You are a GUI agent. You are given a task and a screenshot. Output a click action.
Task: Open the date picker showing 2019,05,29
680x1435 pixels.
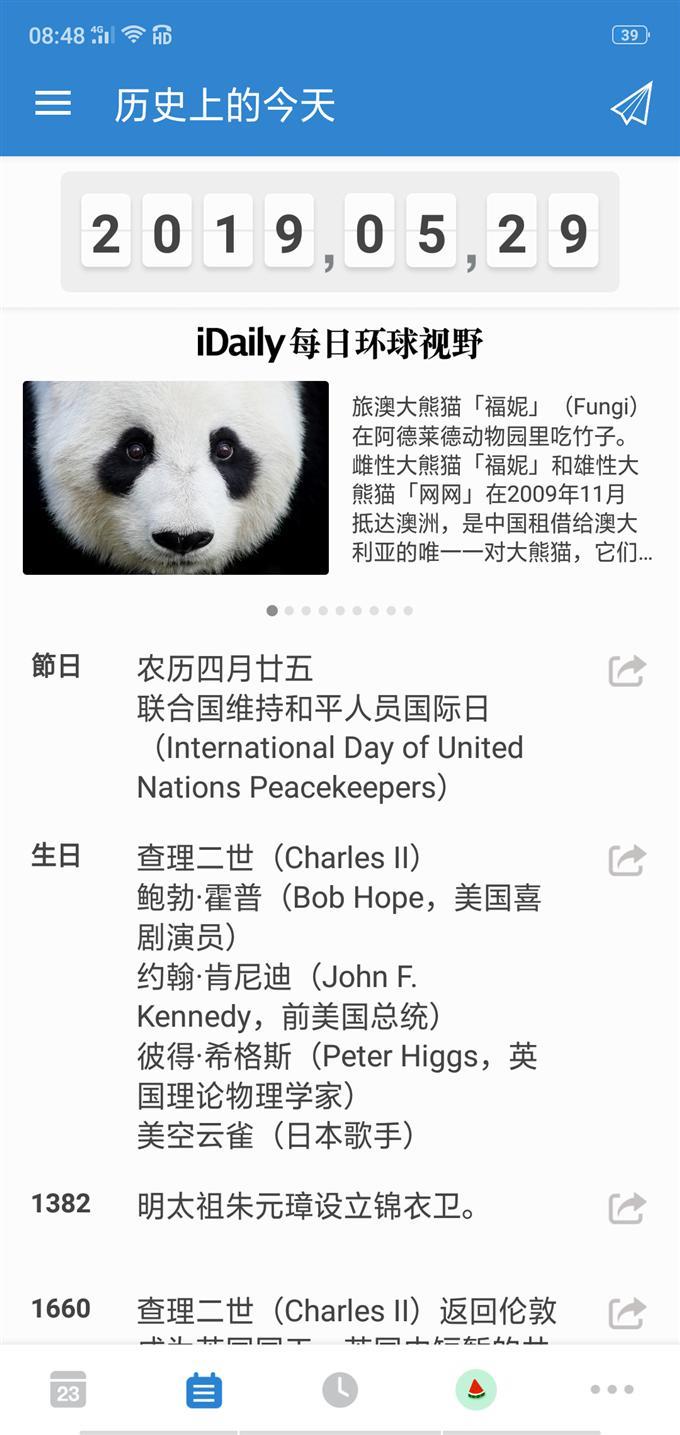[340, 232]
